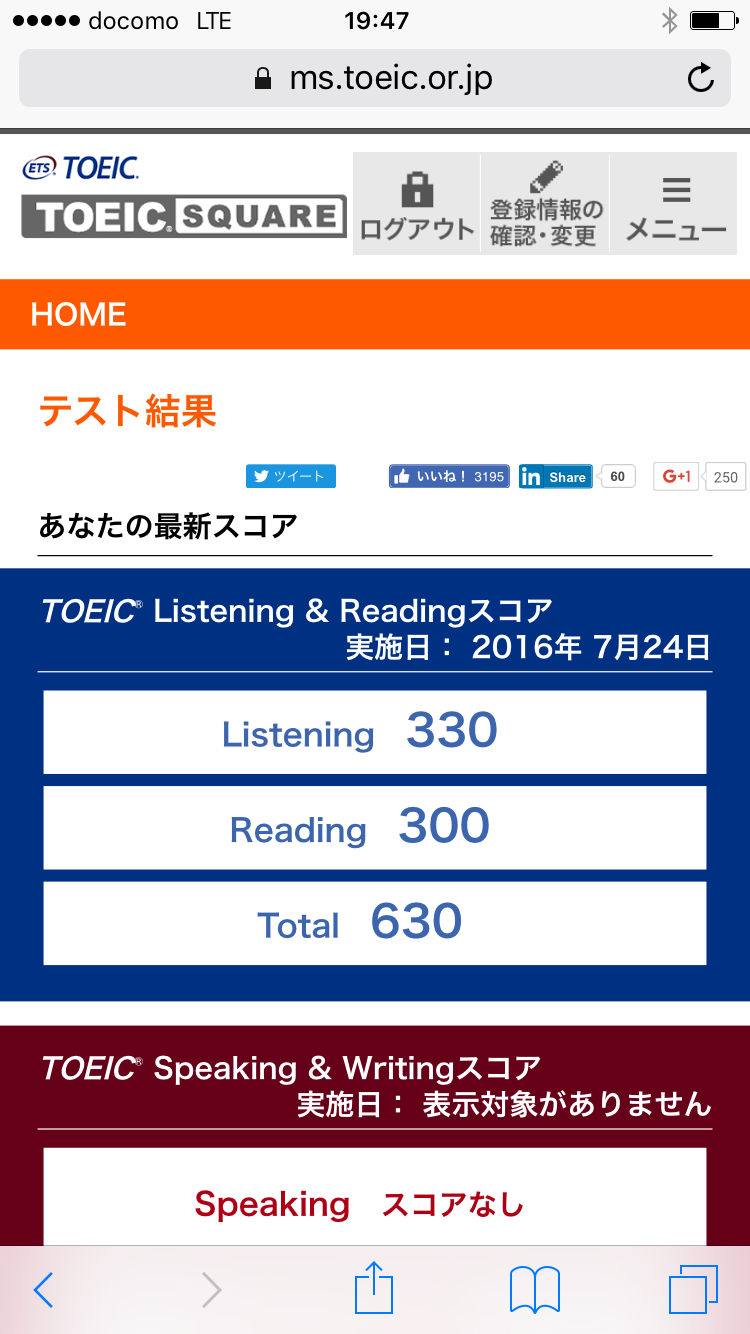The height and width of the screenshot is (1334, 750).
Task: Like the page with Facebook いいね!
Action: 449,477
